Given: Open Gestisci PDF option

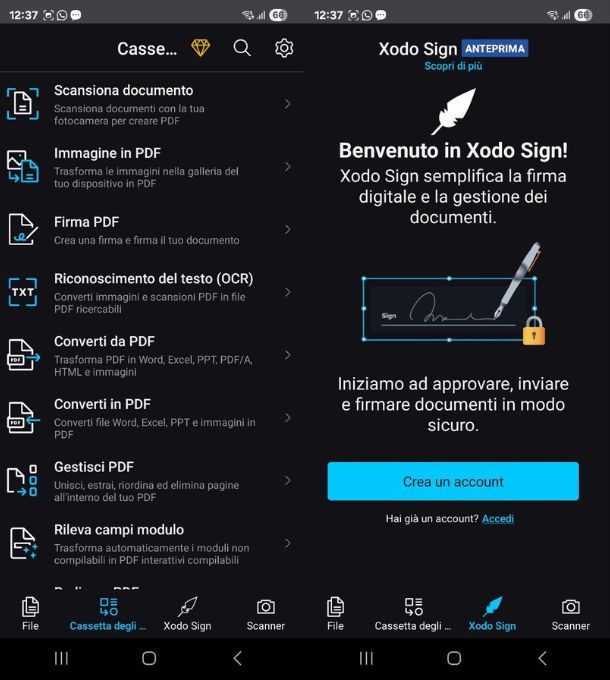Looking at the screenshot, I should pos(150,480).
